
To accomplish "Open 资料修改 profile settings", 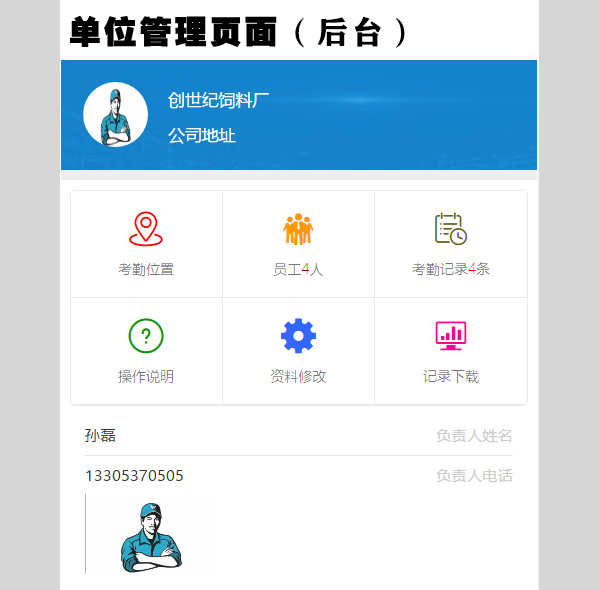I will (x=298, y=351).
